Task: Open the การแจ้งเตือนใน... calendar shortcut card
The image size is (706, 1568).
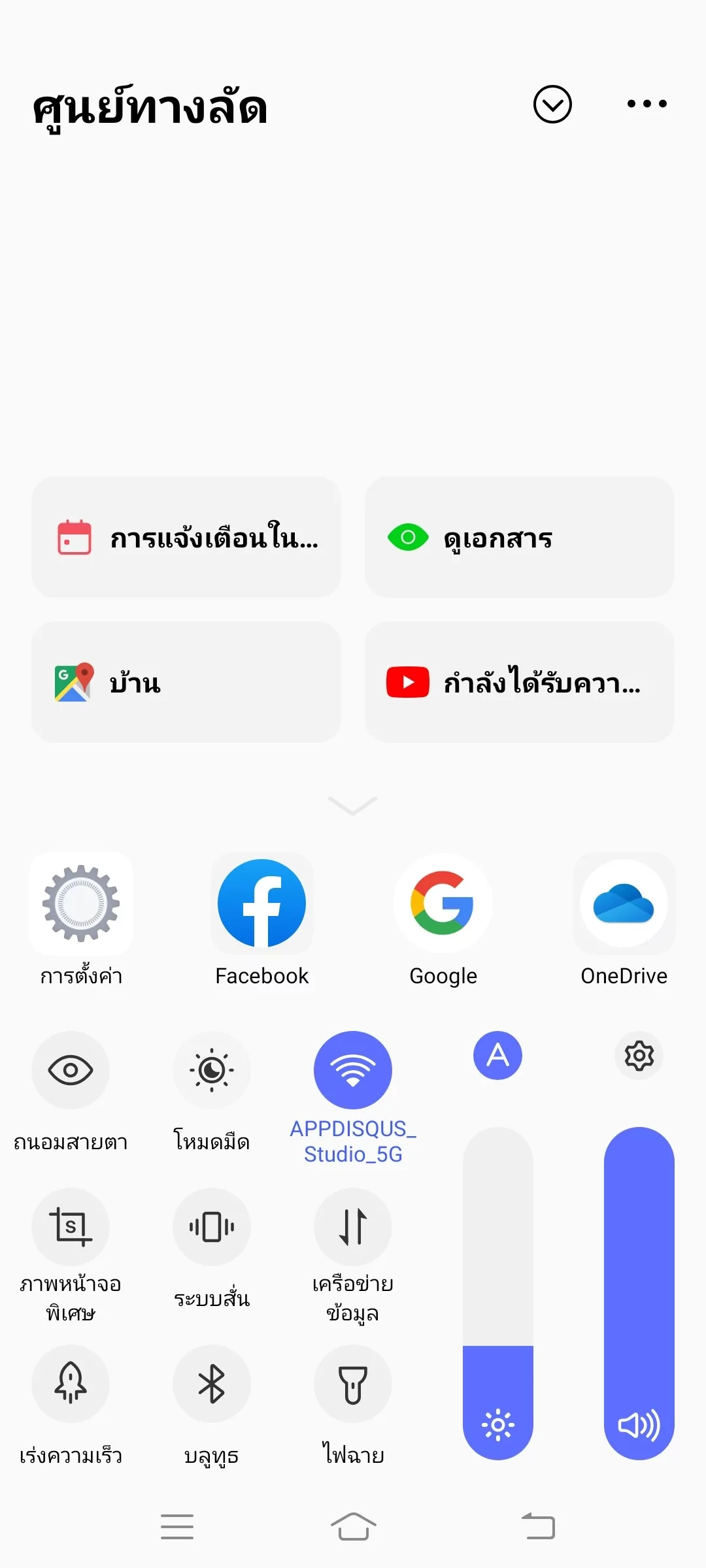Action: [186, 537]
